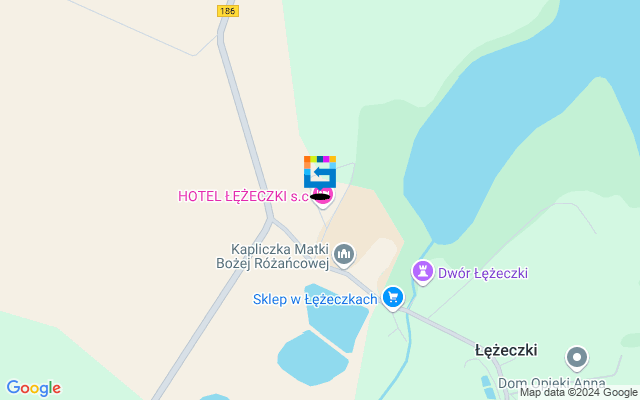Open the HOTEL ŁĘŻECZKI s.c. marker
This screenshot has height=400, width=640.
tap(322, 196)
